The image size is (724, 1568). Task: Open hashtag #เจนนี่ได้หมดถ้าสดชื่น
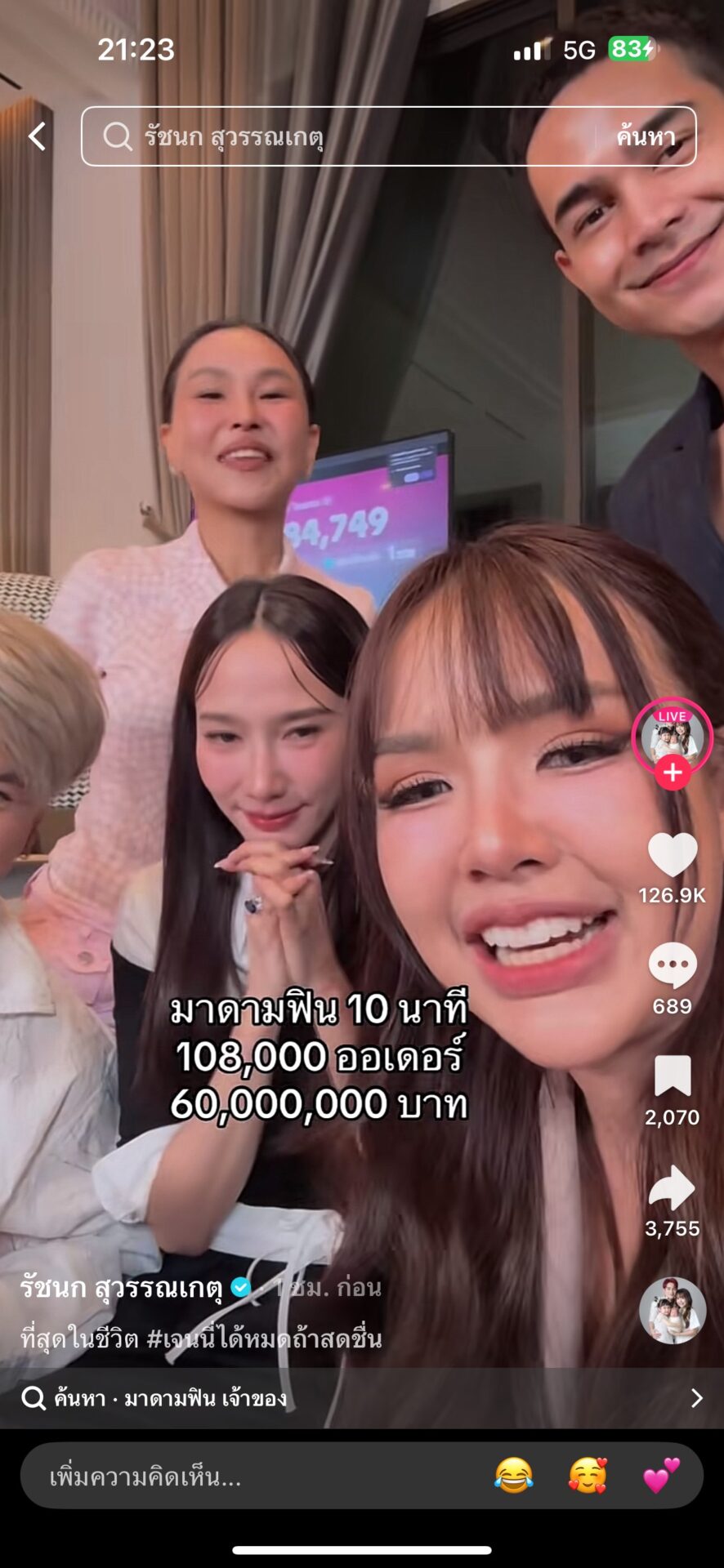point(264,1339)
